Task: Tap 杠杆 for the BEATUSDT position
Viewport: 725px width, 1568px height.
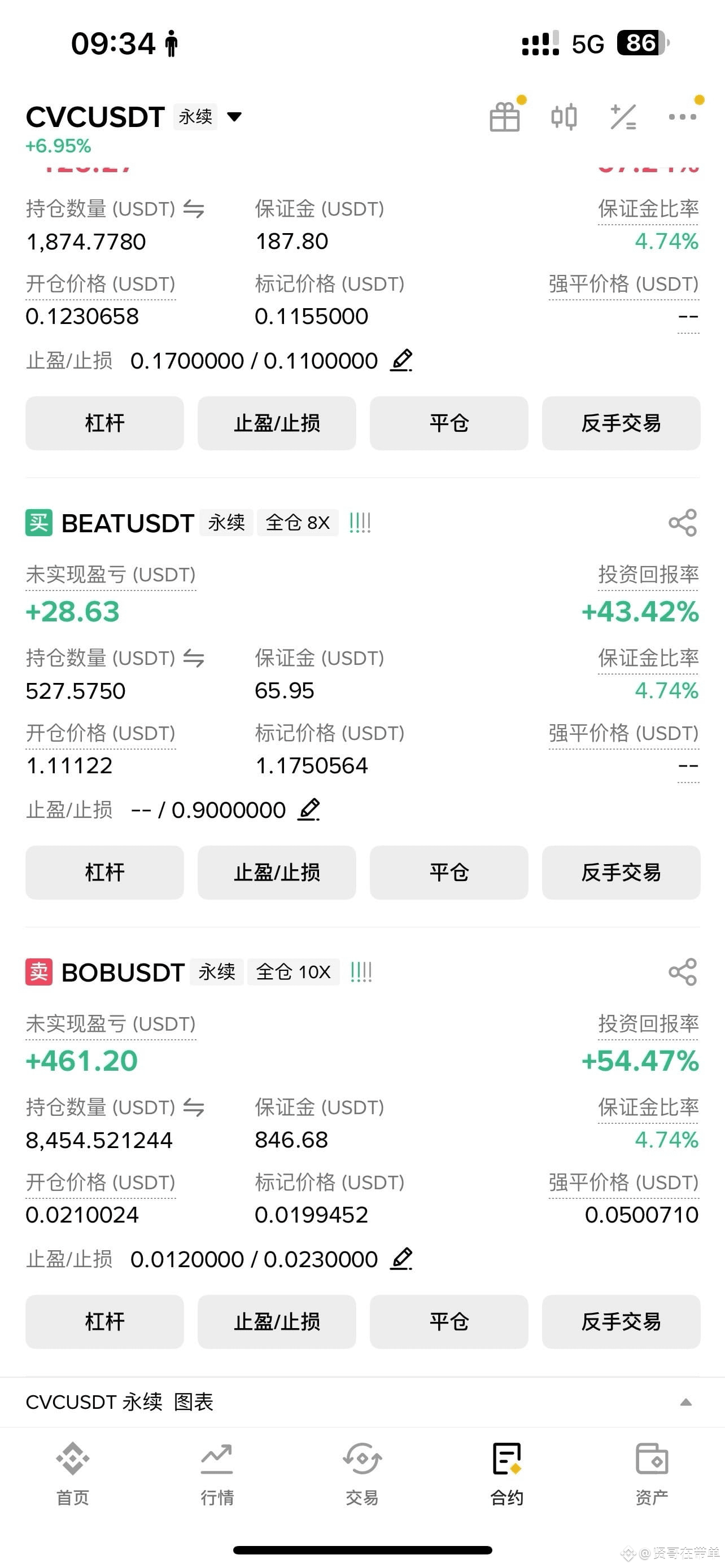Action: 104,872
